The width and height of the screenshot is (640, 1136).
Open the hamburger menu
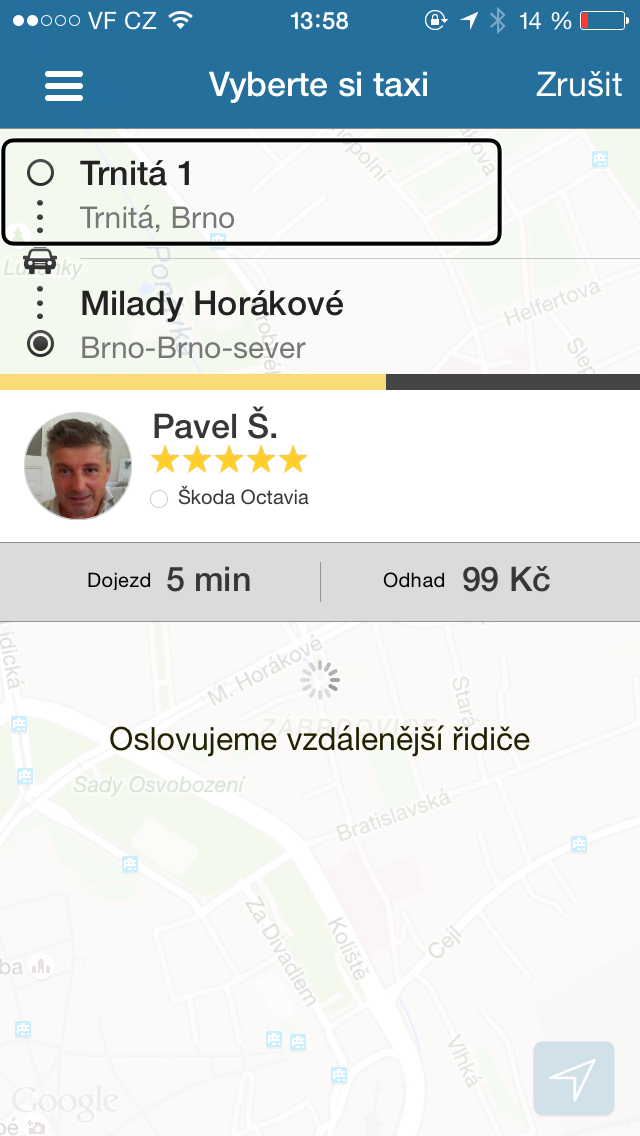[64, 85]
